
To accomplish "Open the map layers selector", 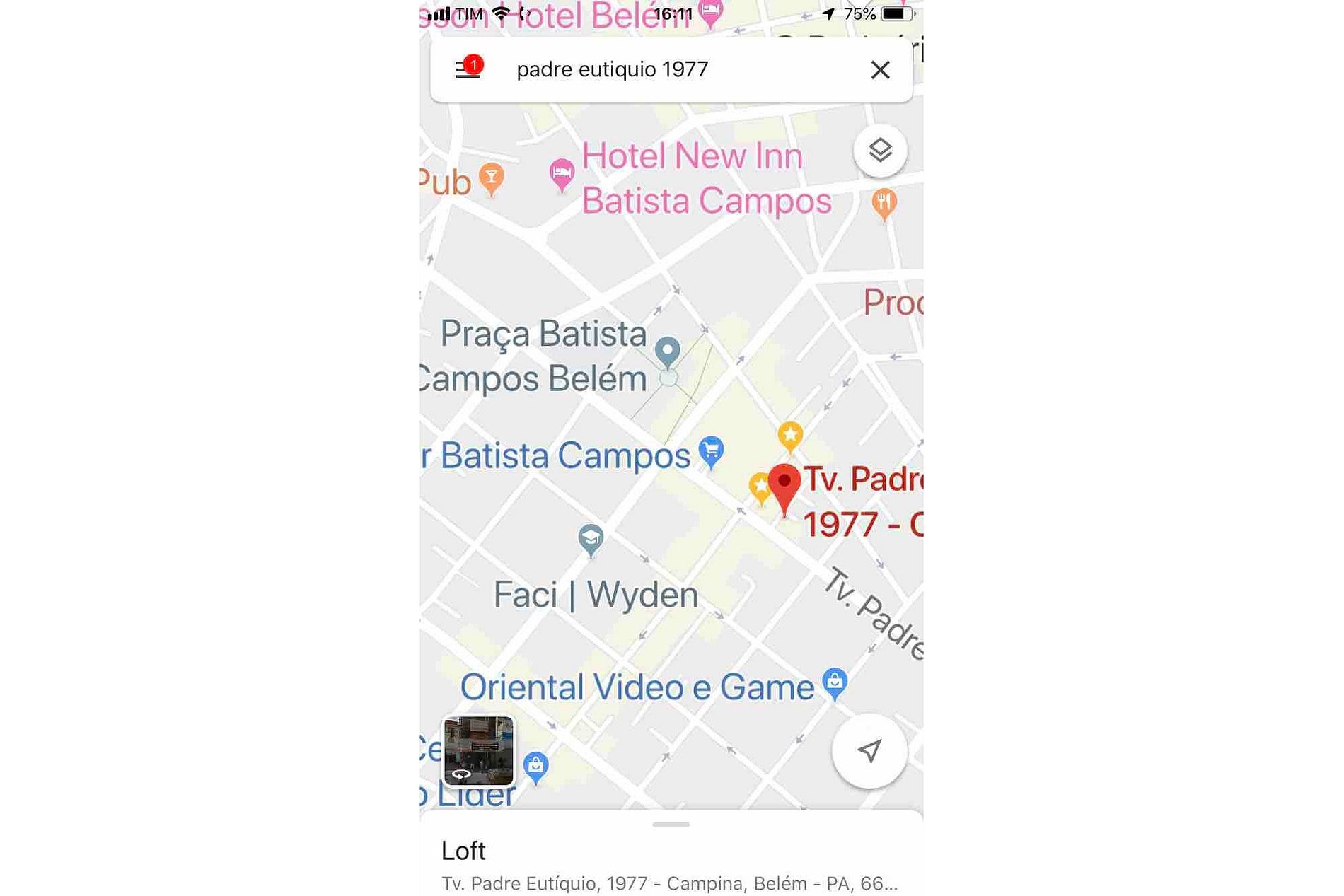I will [x=880, y=150].
